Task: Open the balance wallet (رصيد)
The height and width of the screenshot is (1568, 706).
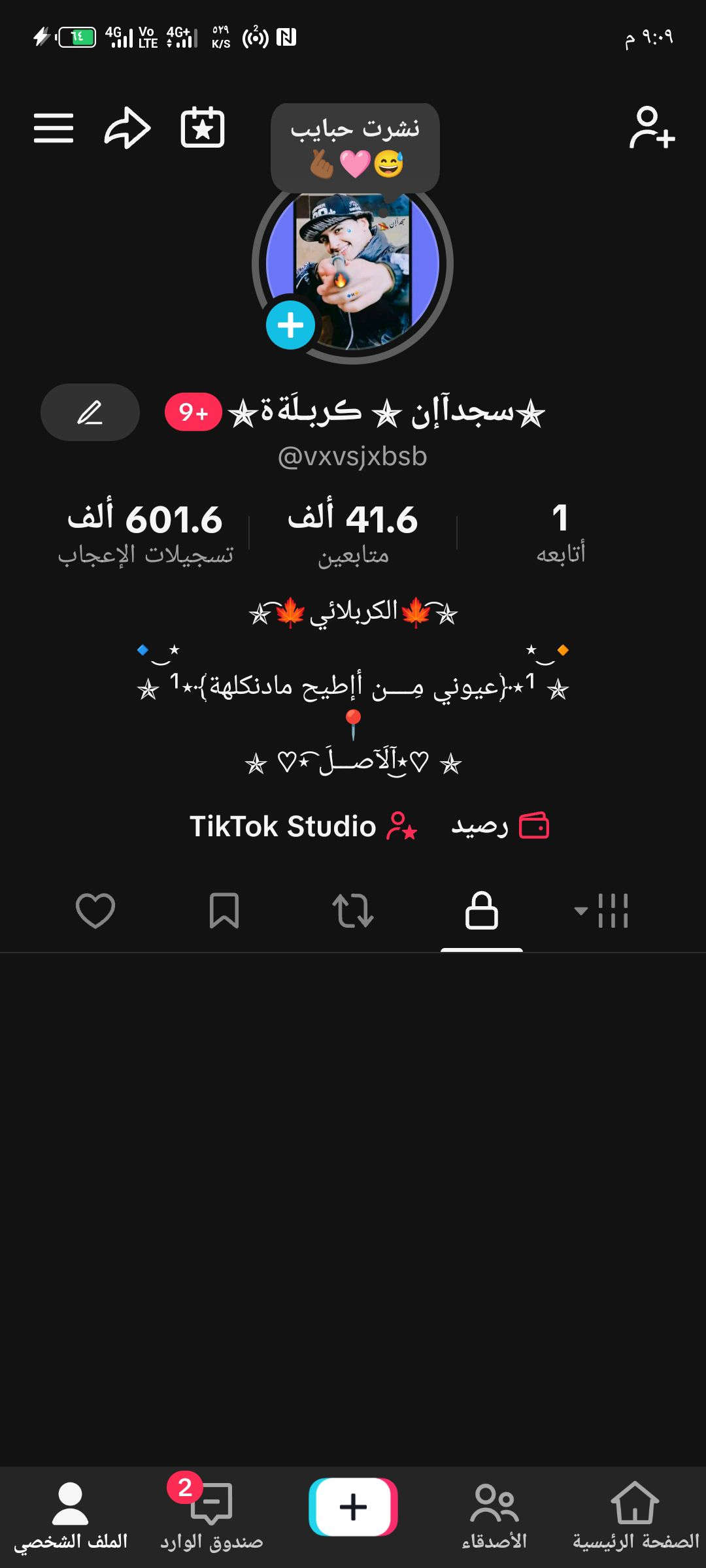Action: (x=500, y=826)
